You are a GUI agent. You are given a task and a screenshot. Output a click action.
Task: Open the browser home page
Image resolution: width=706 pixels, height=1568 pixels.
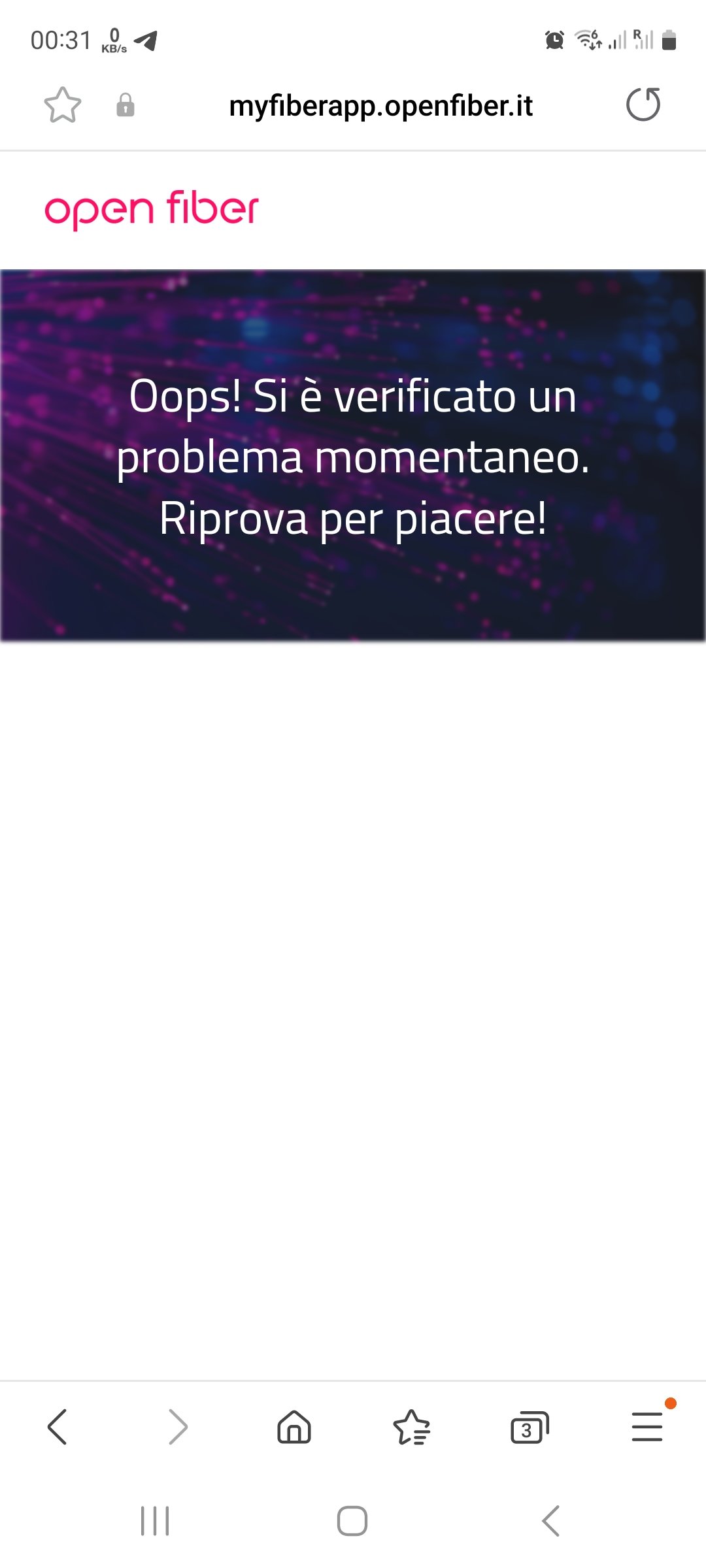point(294,1426)
